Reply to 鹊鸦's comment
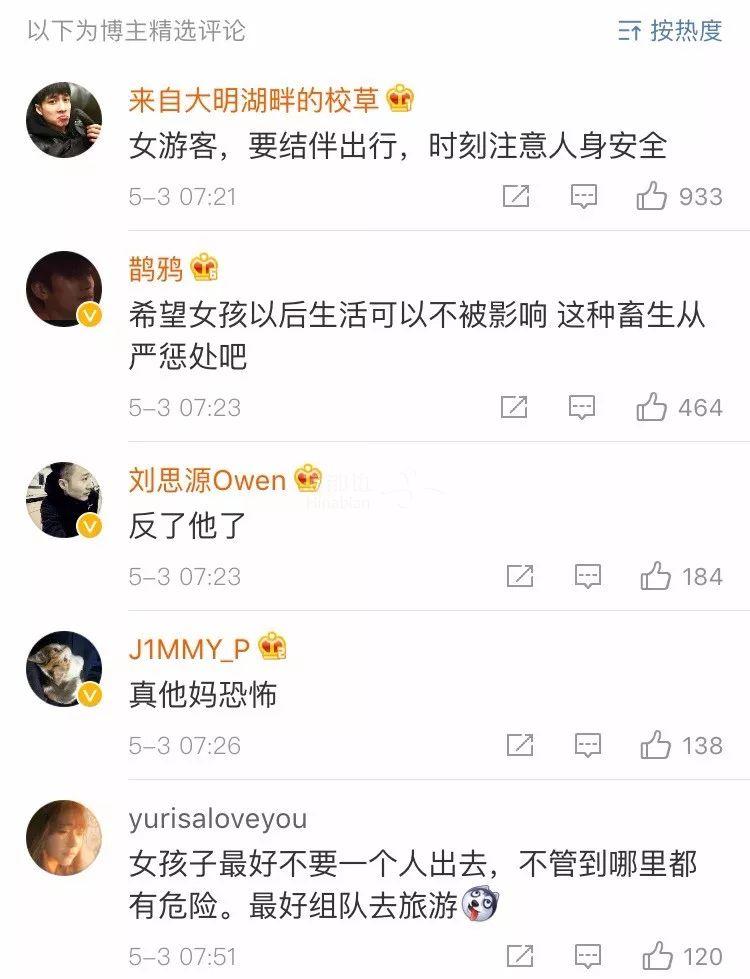Screen dimensions: 750x979 582,407
